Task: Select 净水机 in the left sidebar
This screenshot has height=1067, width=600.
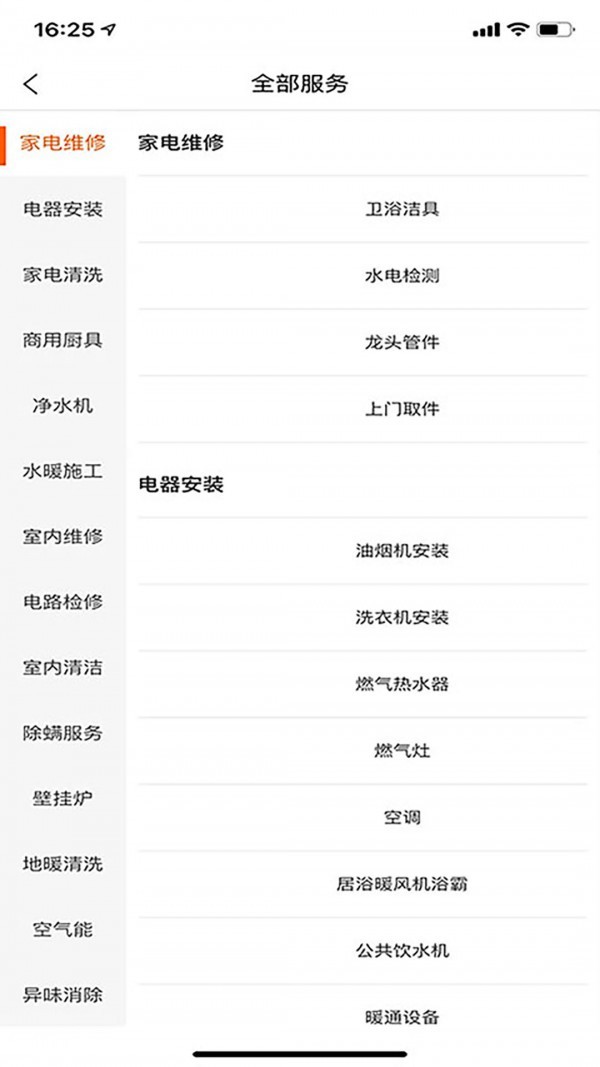Action: pyautogui.click(x=63, y=406)
